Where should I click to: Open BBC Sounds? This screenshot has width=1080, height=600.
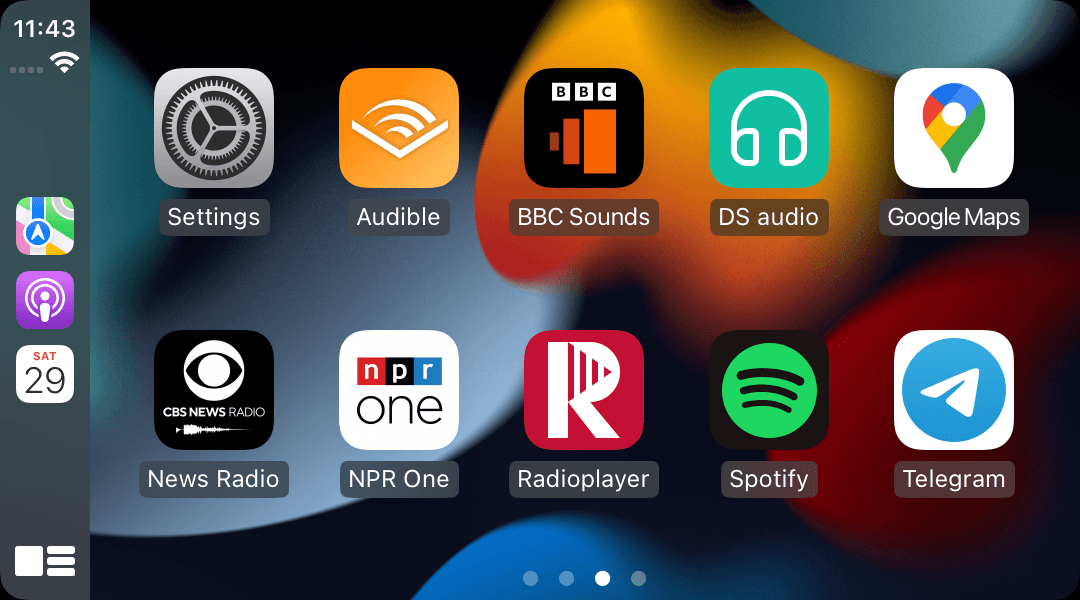pos(583,128)
